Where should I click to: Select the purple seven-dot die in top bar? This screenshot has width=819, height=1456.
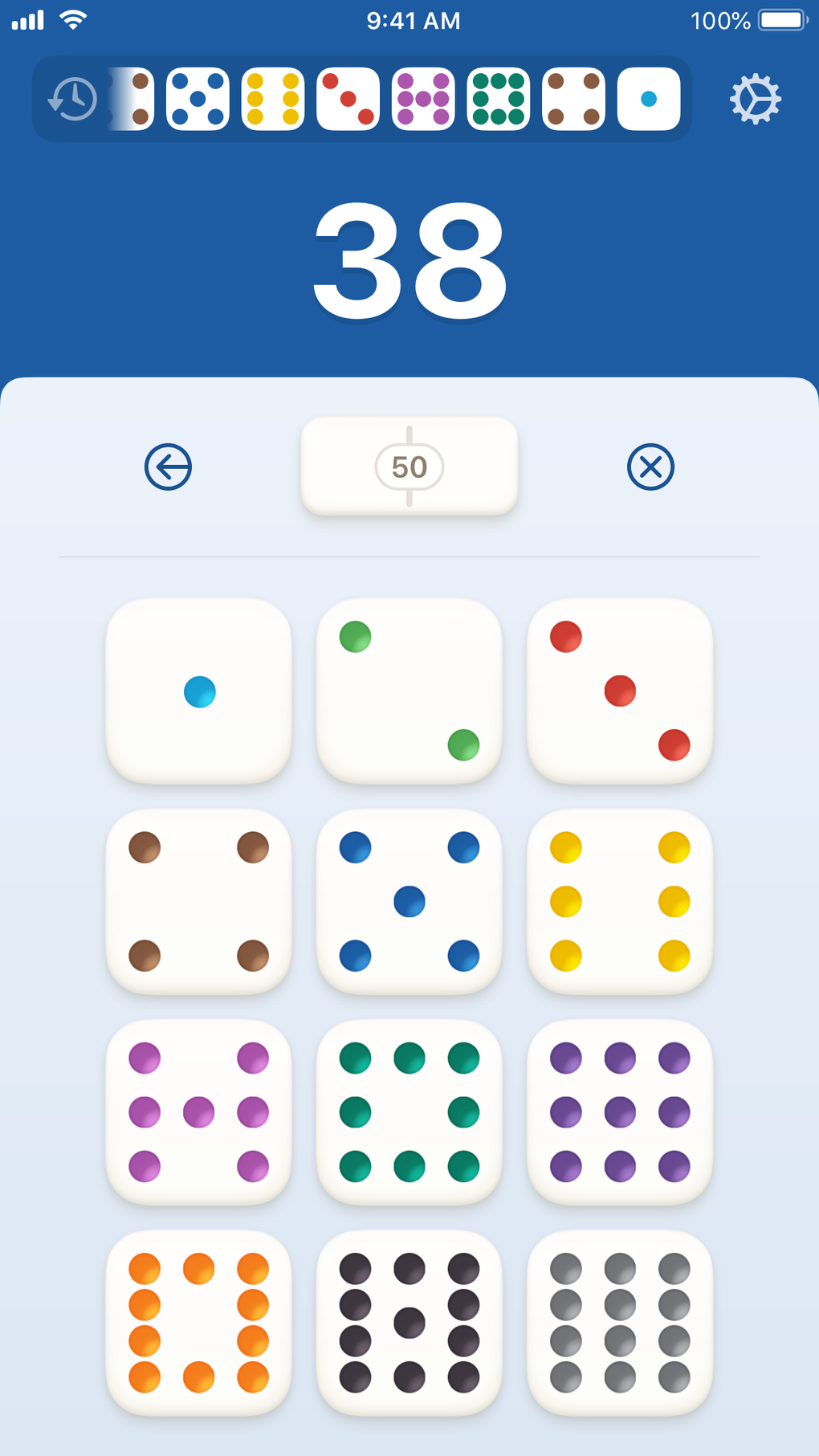(422, 99)
